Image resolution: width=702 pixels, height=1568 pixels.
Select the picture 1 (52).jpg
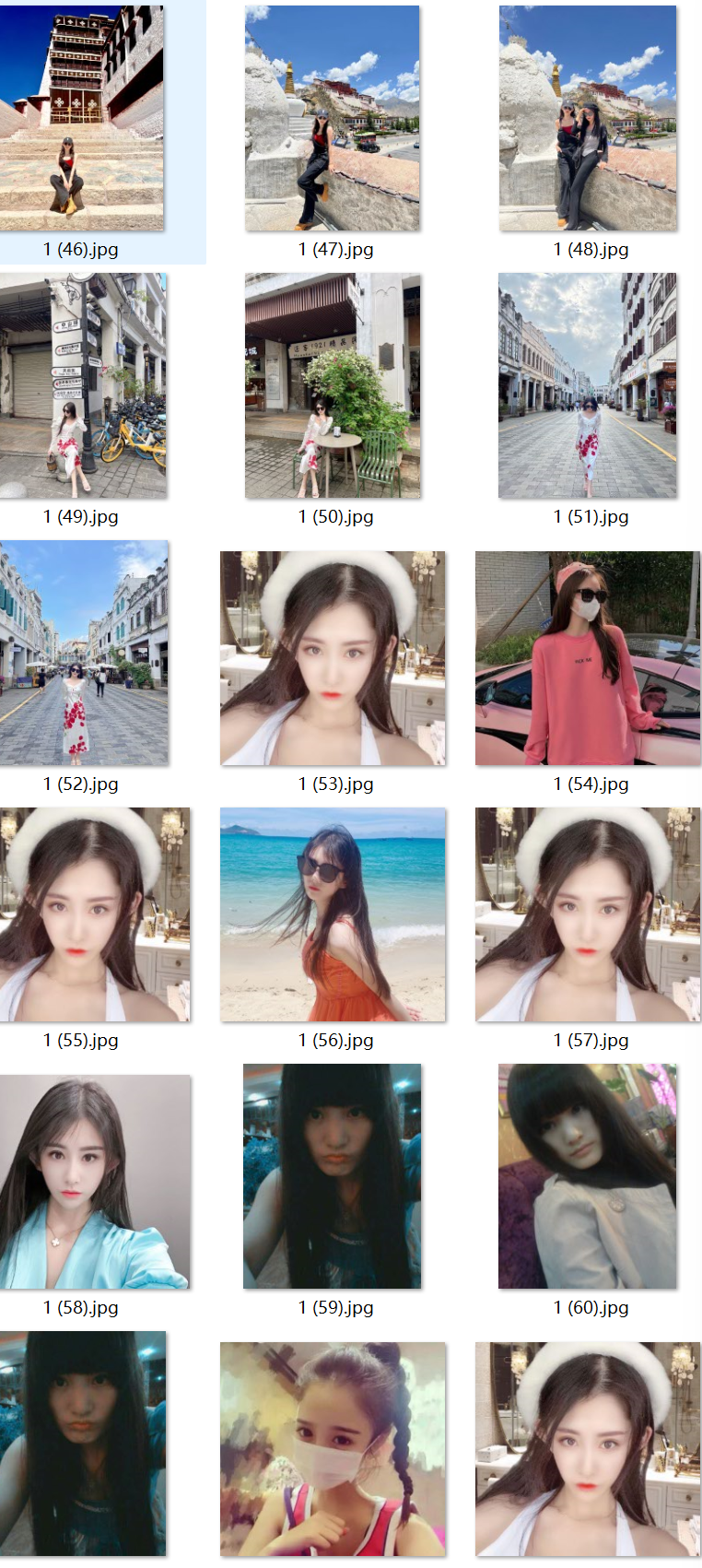pyautogui.click(x=84, y=653)
